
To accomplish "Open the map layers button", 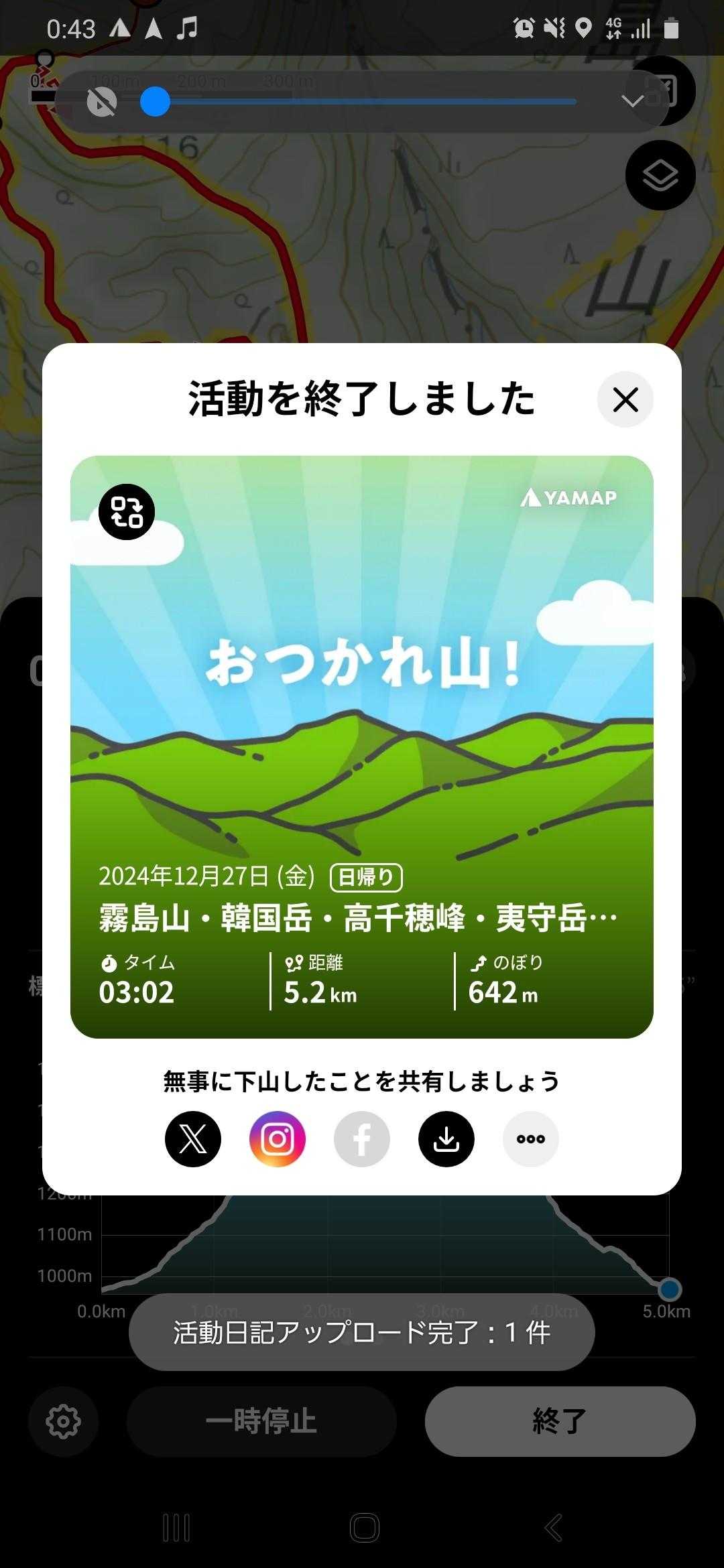I will (660, 176).
